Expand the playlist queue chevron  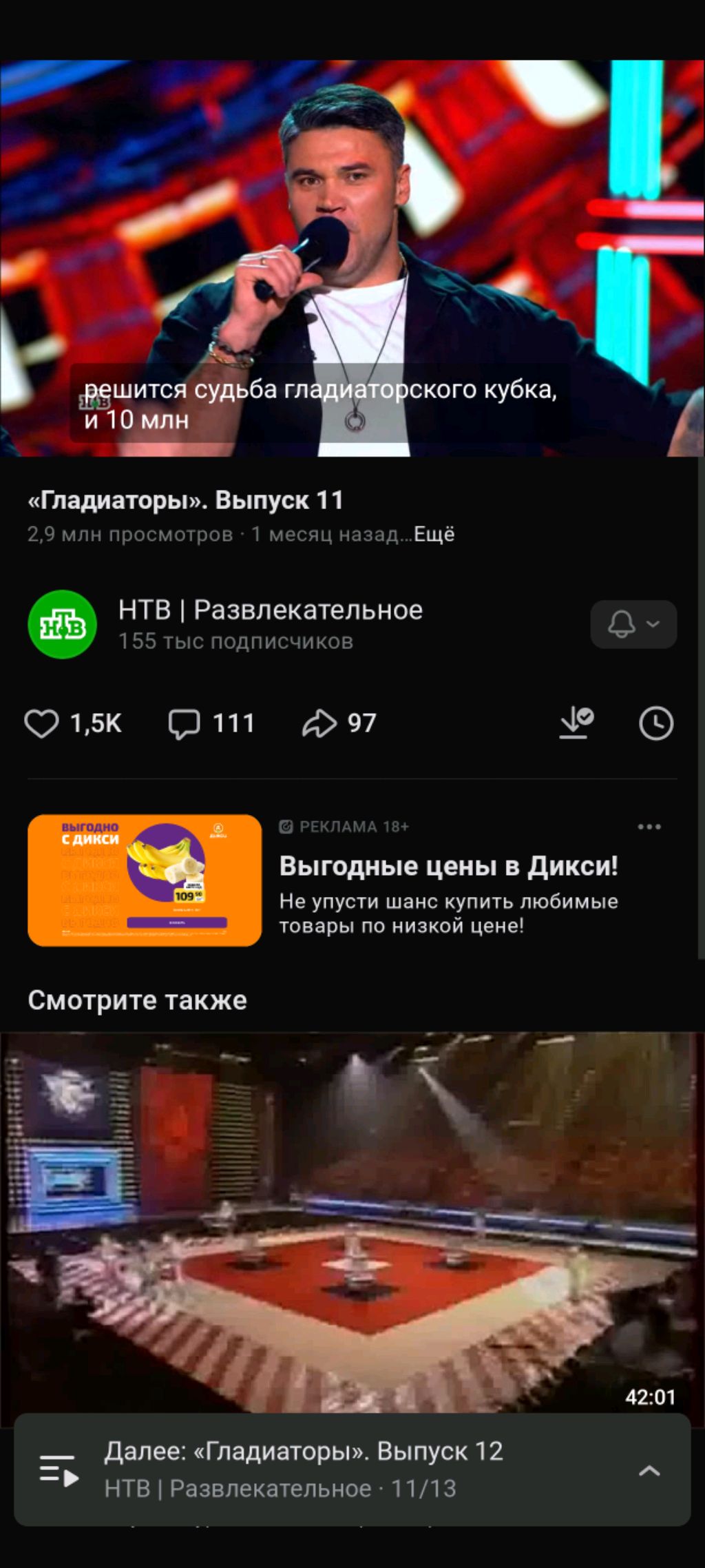649,1470
